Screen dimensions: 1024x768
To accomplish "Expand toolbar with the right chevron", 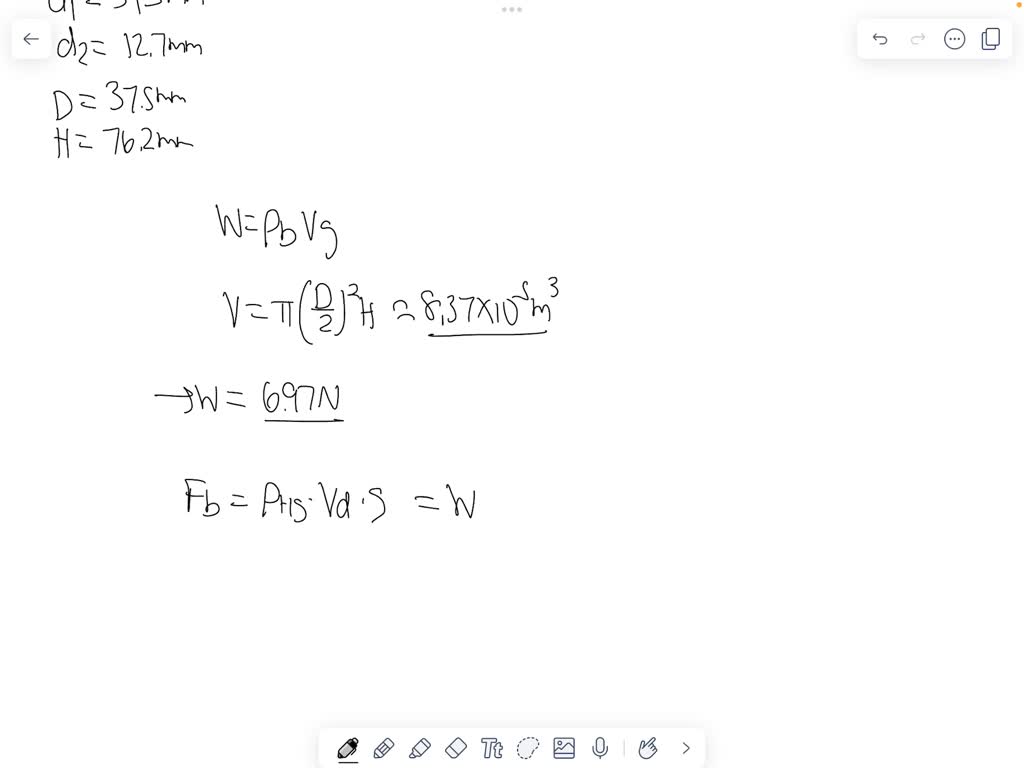I will point(686,748).
